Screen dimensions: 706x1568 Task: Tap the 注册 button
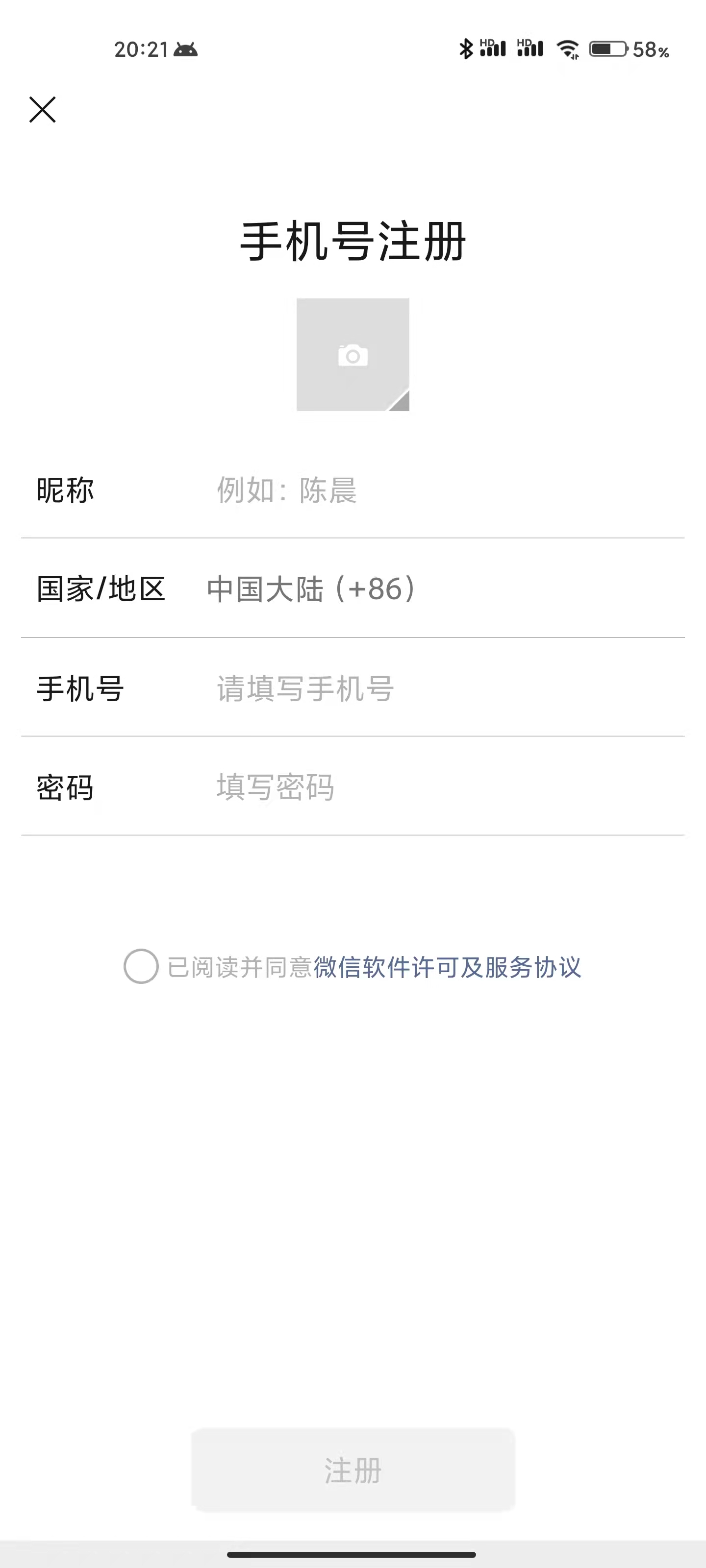tap(353, 1470)
